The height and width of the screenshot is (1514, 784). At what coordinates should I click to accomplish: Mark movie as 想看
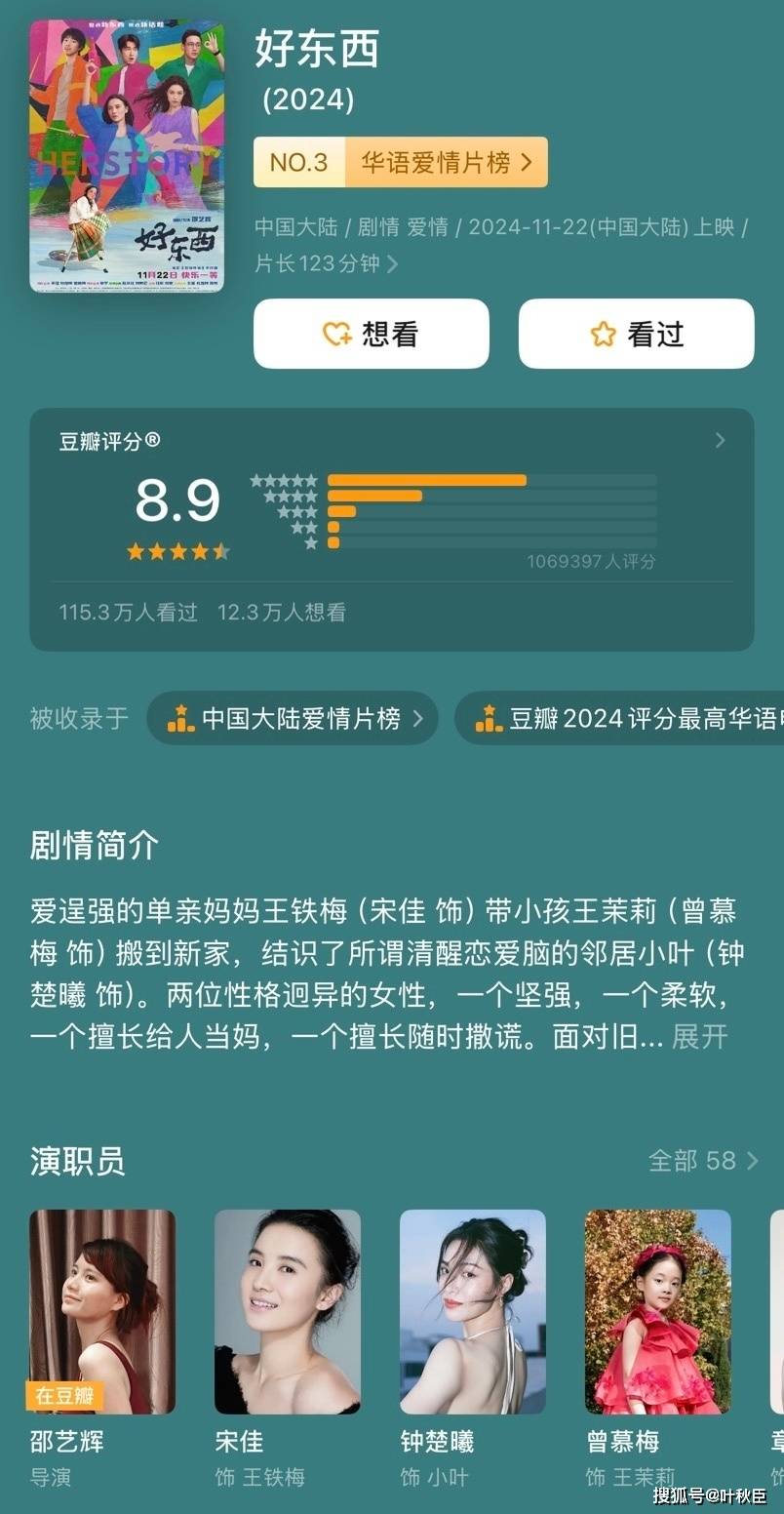(371, 334)
